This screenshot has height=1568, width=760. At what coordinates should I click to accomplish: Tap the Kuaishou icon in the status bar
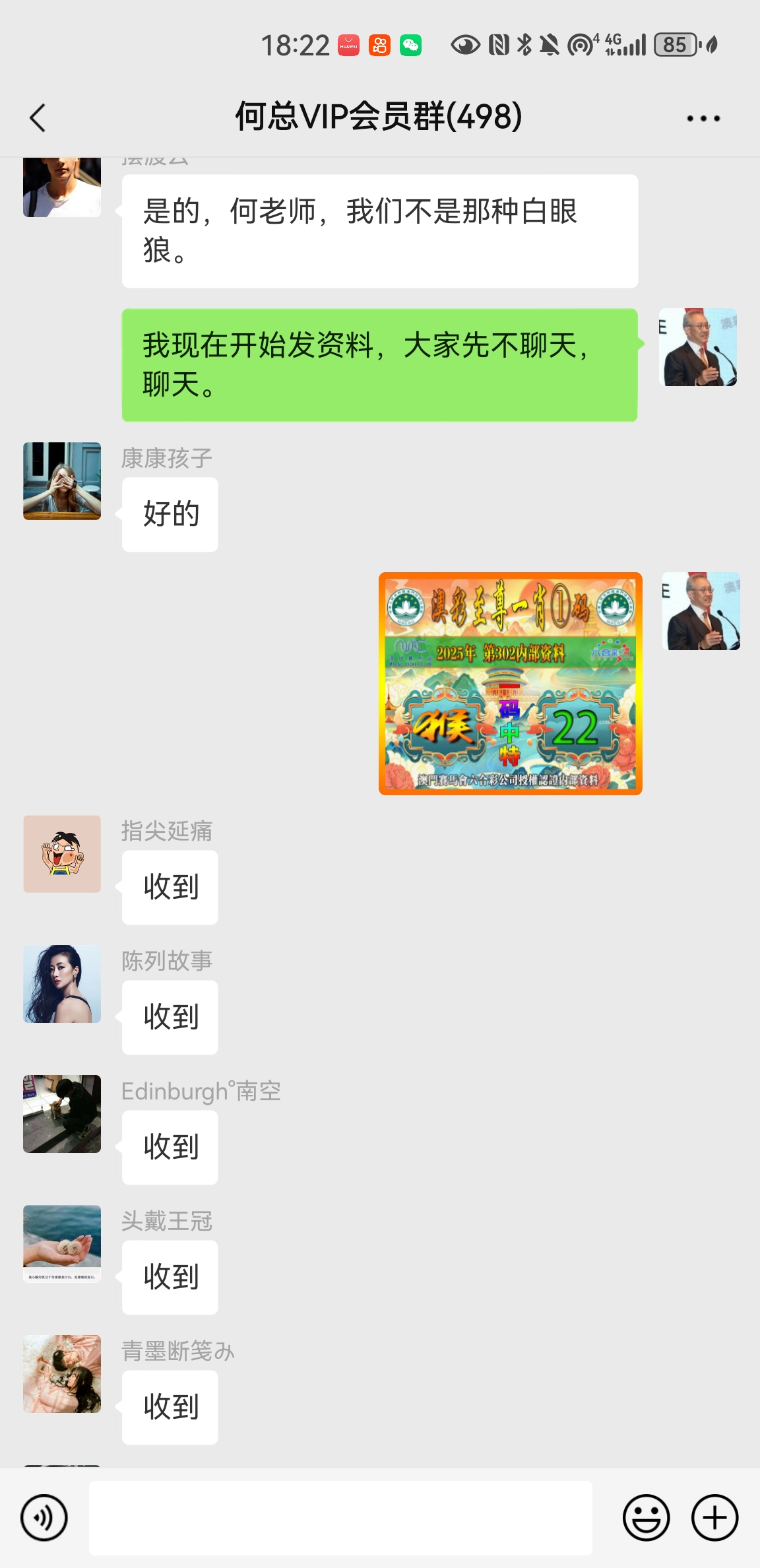click(379, 45)
